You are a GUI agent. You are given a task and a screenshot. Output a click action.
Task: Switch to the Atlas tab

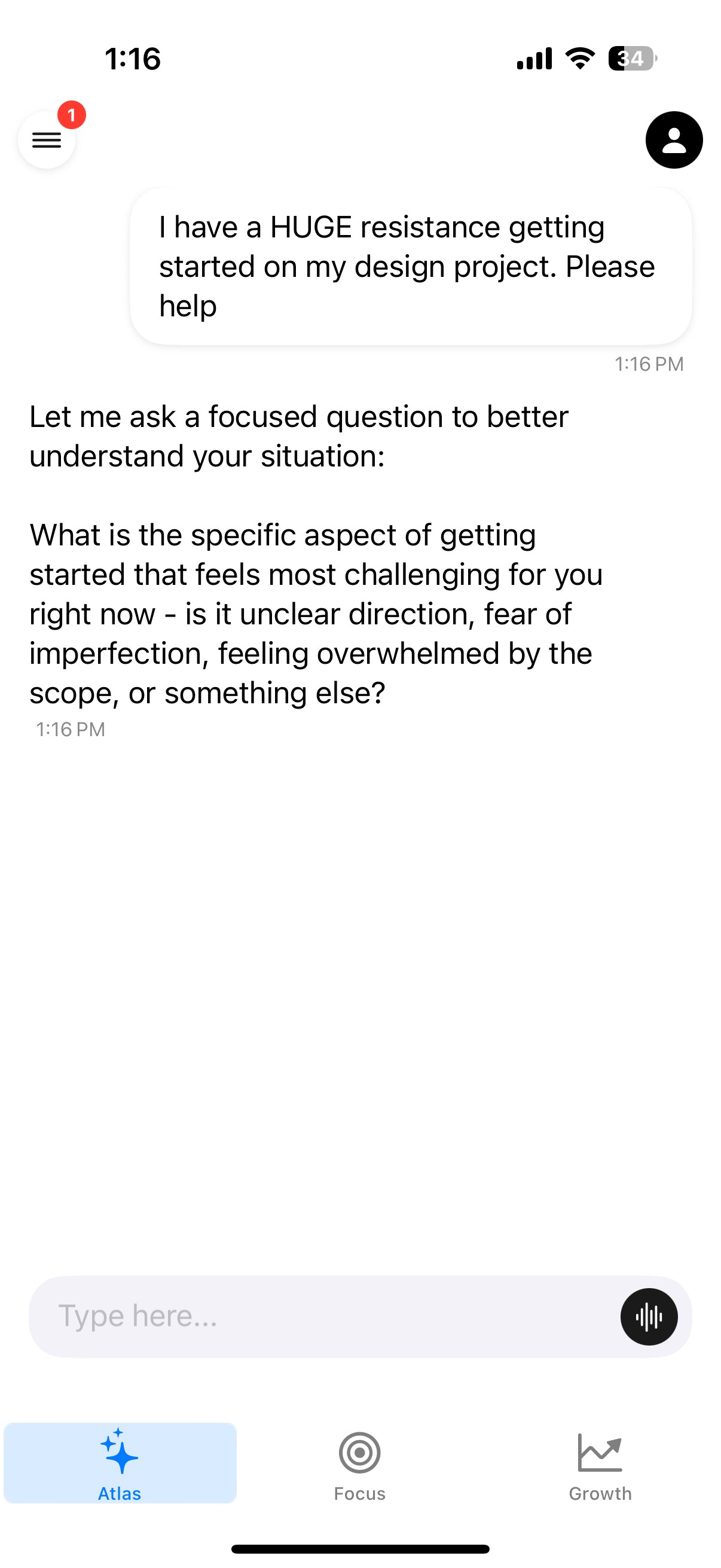click(120, 1464)
